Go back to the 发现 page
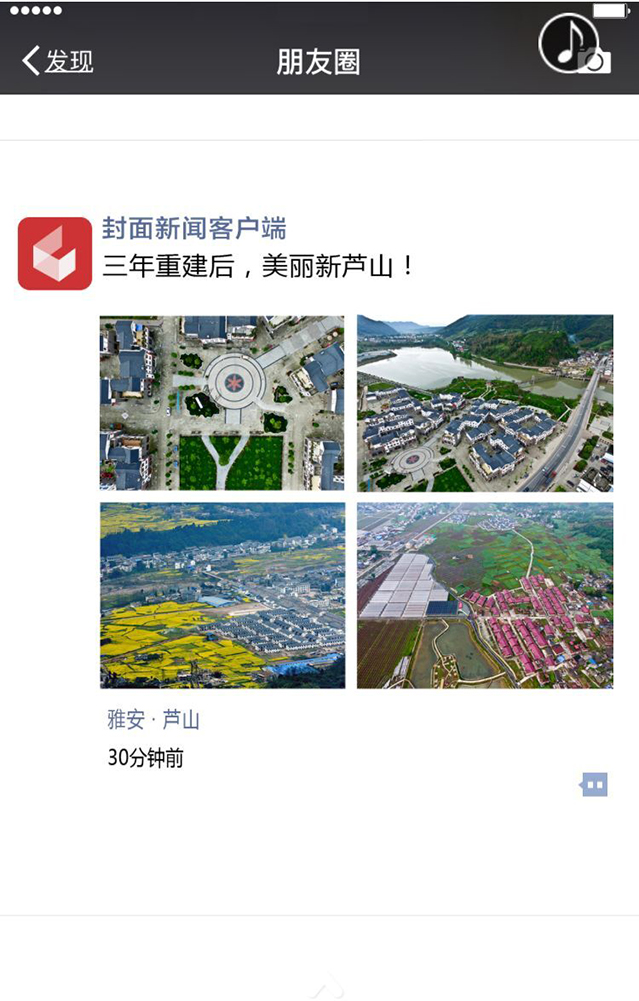This screenshot has width=639, height=1001. [58, 61]
